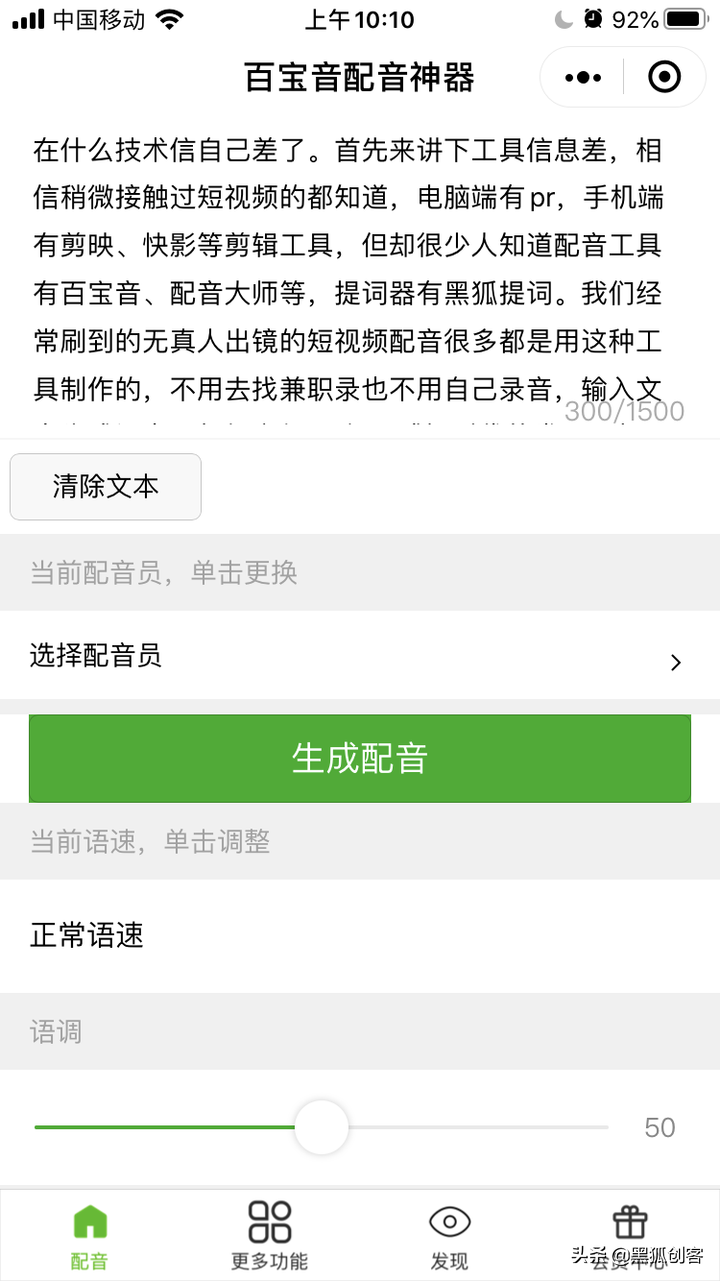Switch to the 配音 tab

(90, 1236)
